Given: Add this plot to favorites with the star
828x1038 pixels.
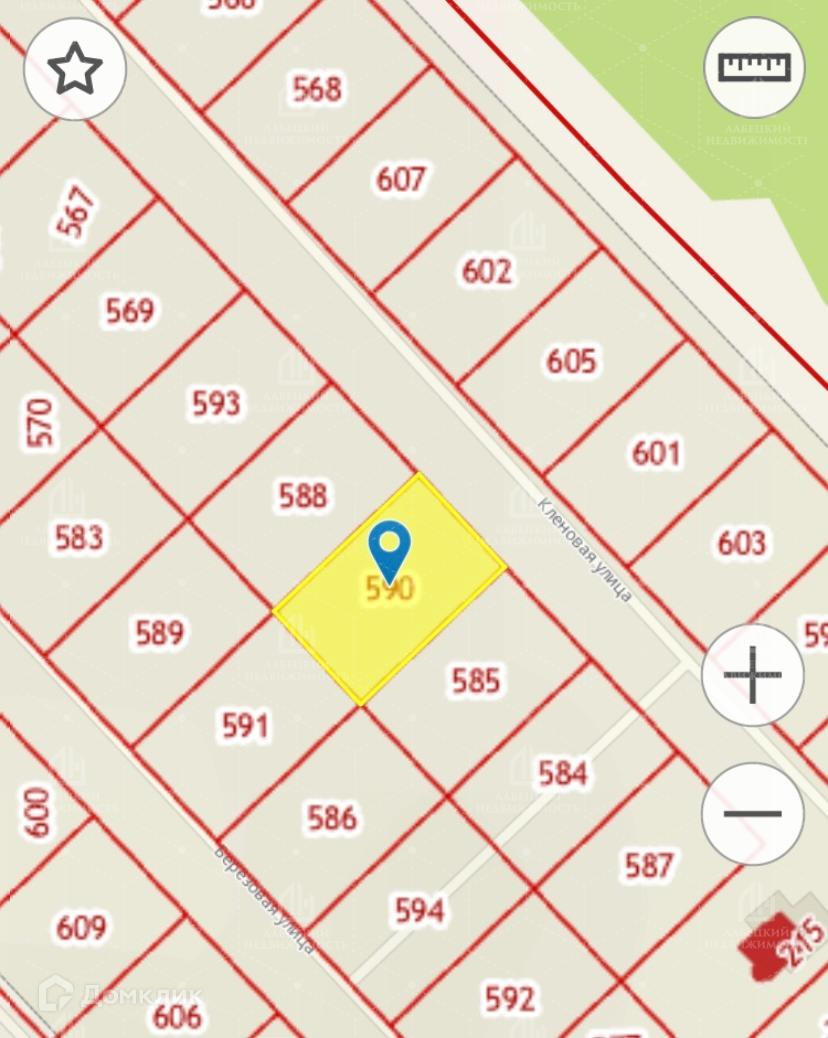Looking at the screenshot, I should click(75, 69).
